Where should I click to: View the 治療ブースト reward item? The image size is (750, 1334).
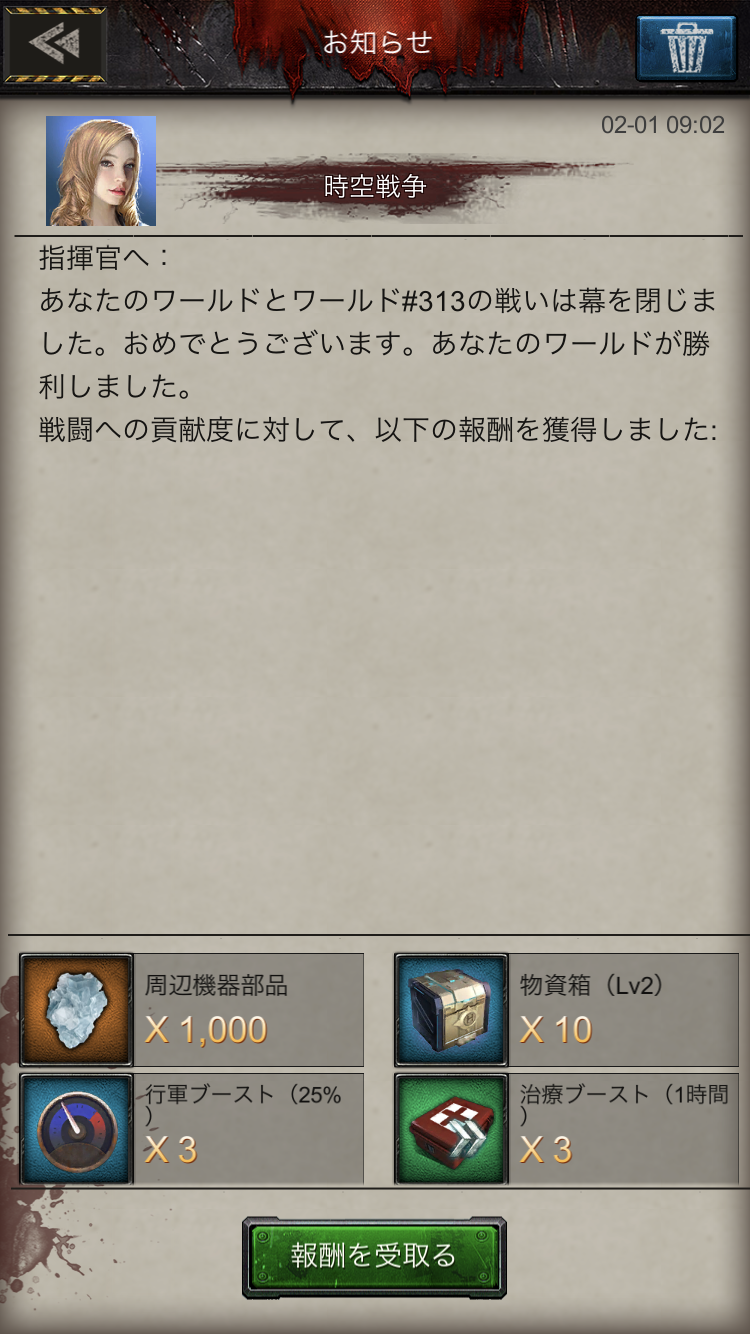(x=451, y=1130)
